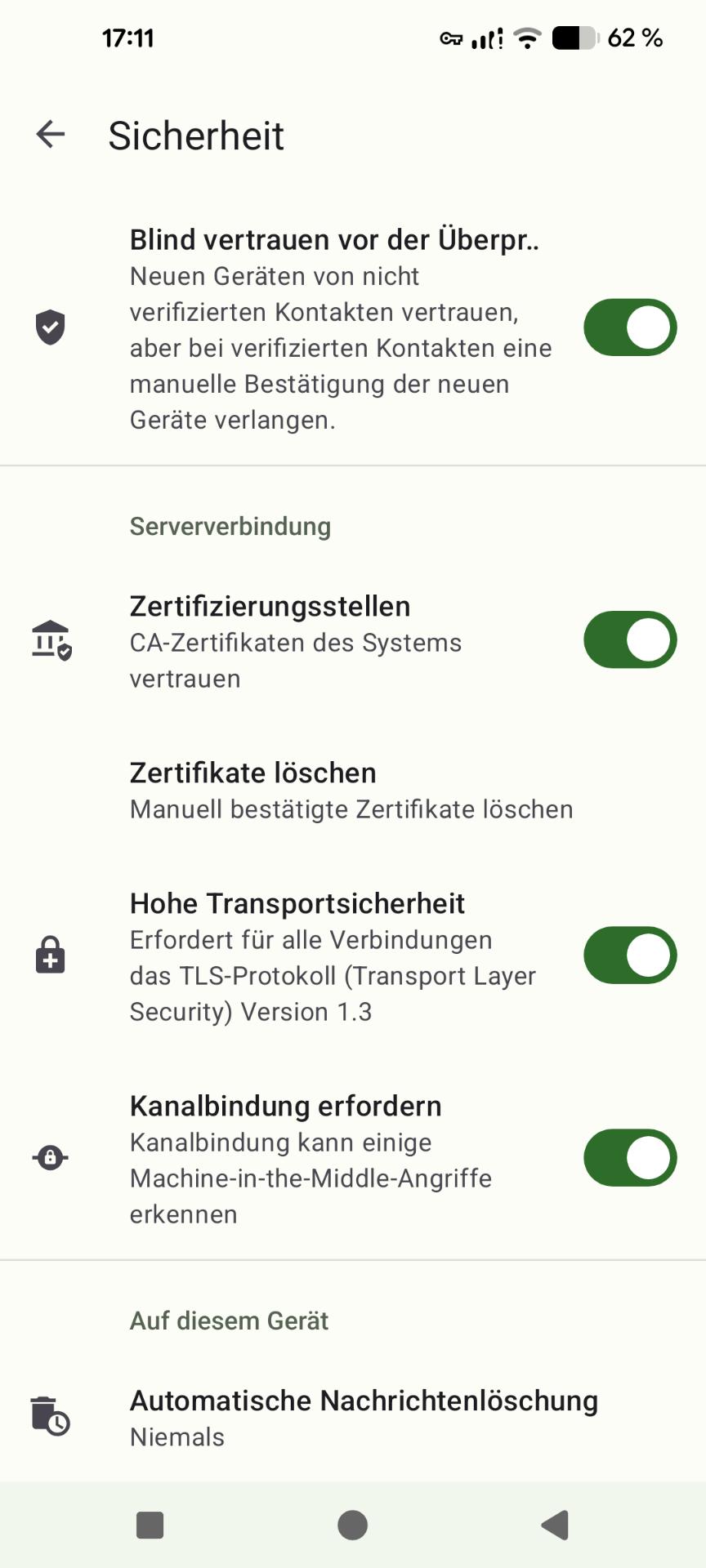Switch off Kanalbindung erfordern
706x1568 pixels.
tap(629, 1158)
